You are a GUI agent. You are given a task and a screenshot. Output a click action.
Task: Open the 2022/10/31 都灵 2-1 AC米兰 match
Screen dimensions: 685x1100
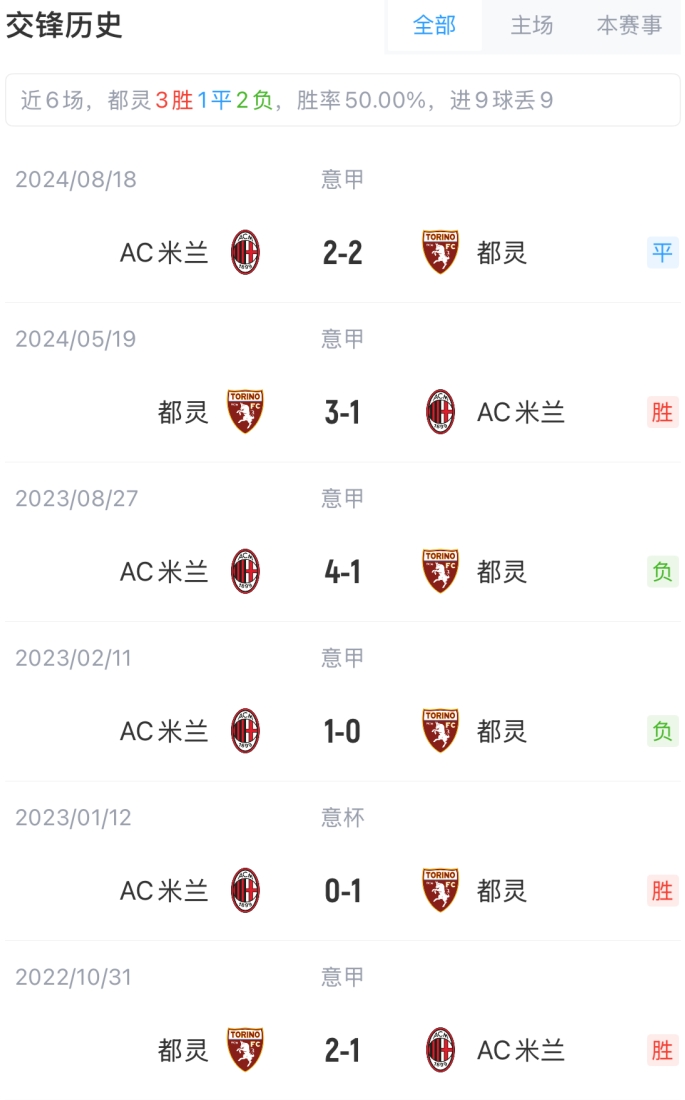pyautogui.click(x=342, y=1050)
